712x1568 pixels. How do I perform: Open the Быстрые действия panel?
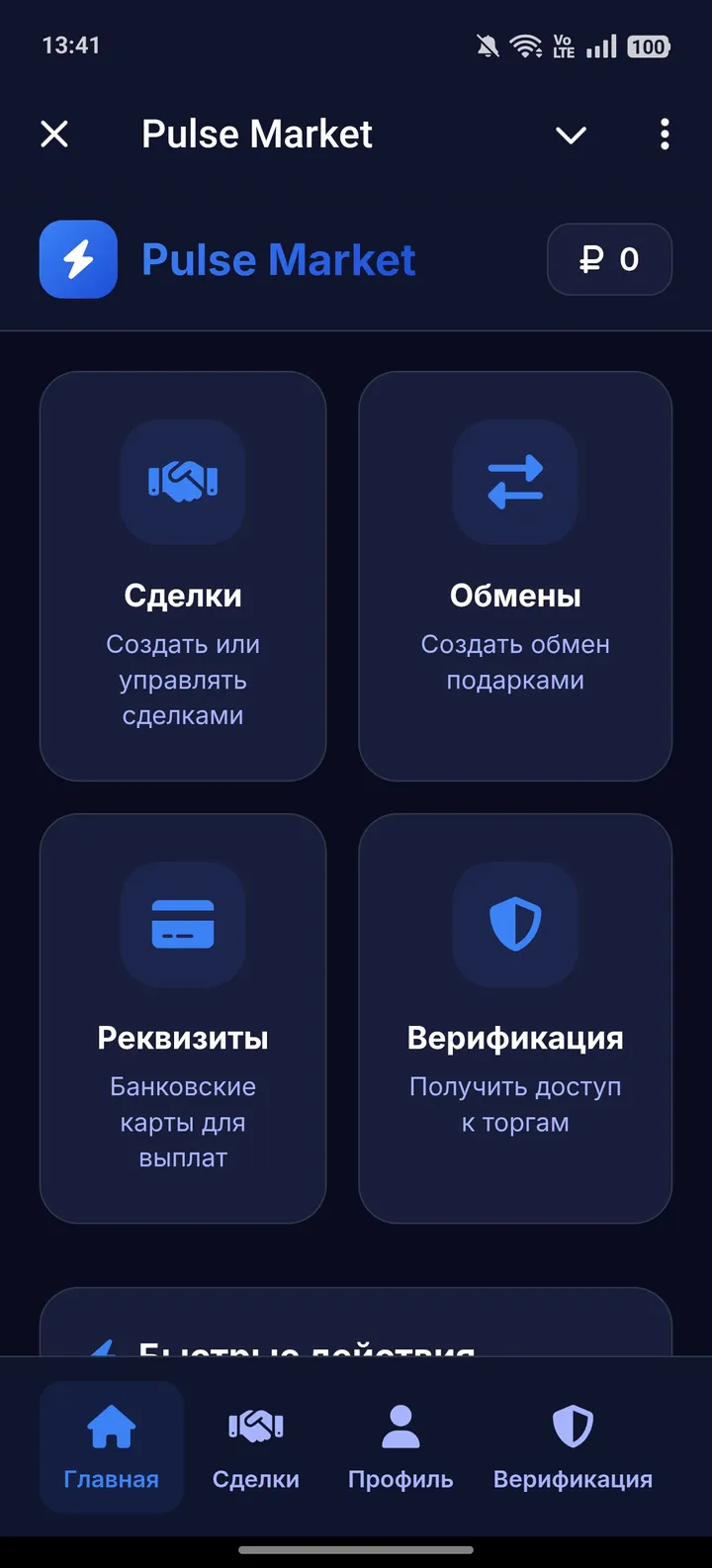point(356,1331)
